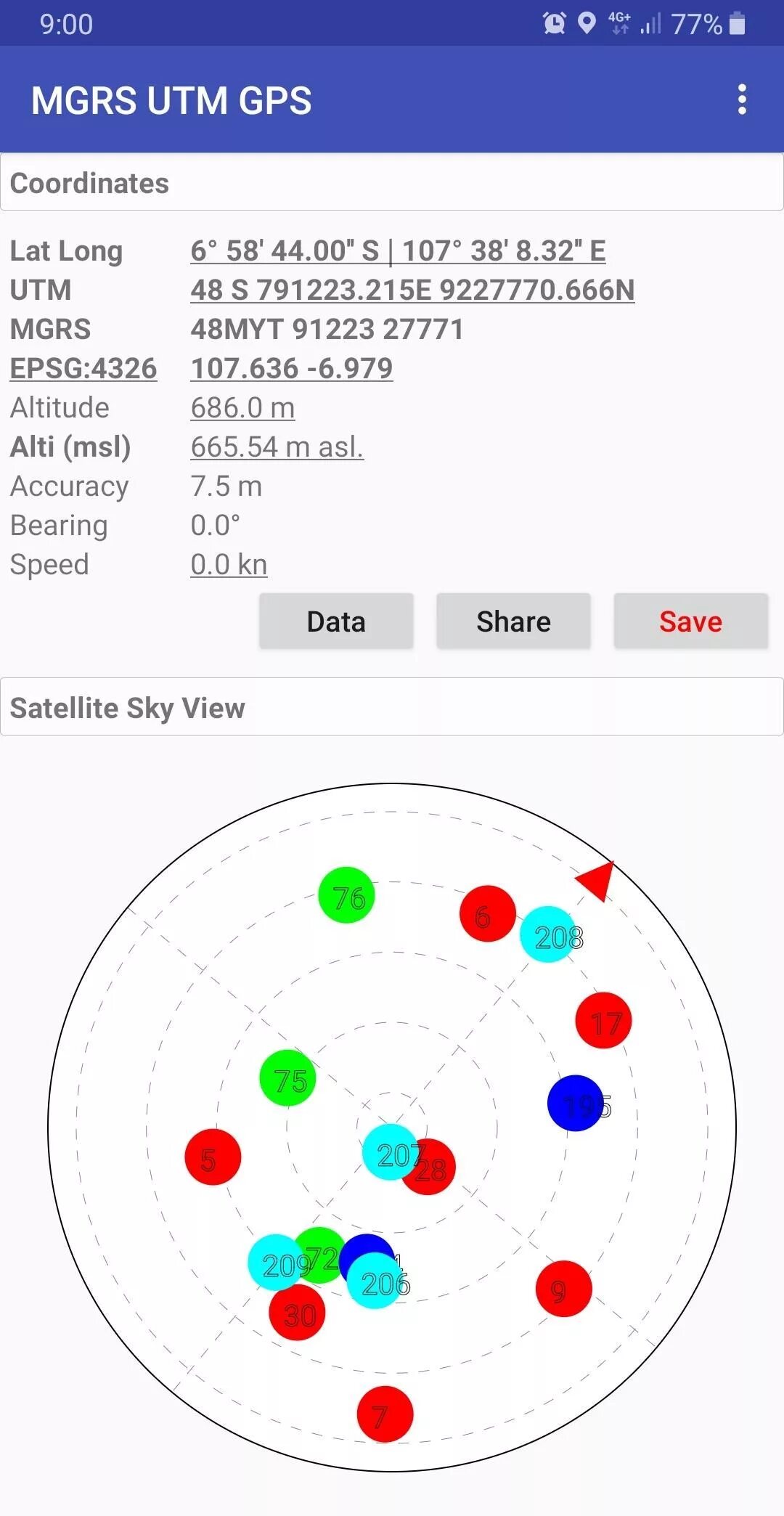Open the overflow menu
The image size is (784, 1516).
742,99
